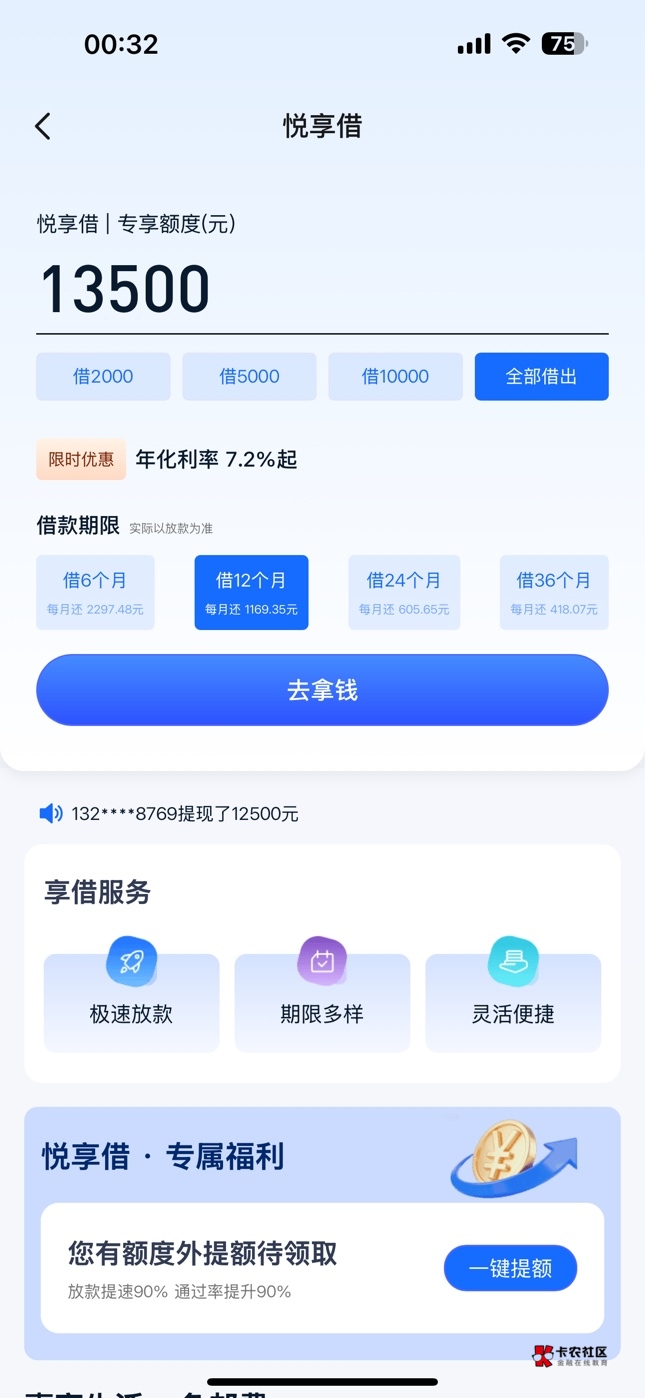This screenshot has height=1398, width=645.
Task: Select the 借2000 amount chip
Action: coord(103,377)
